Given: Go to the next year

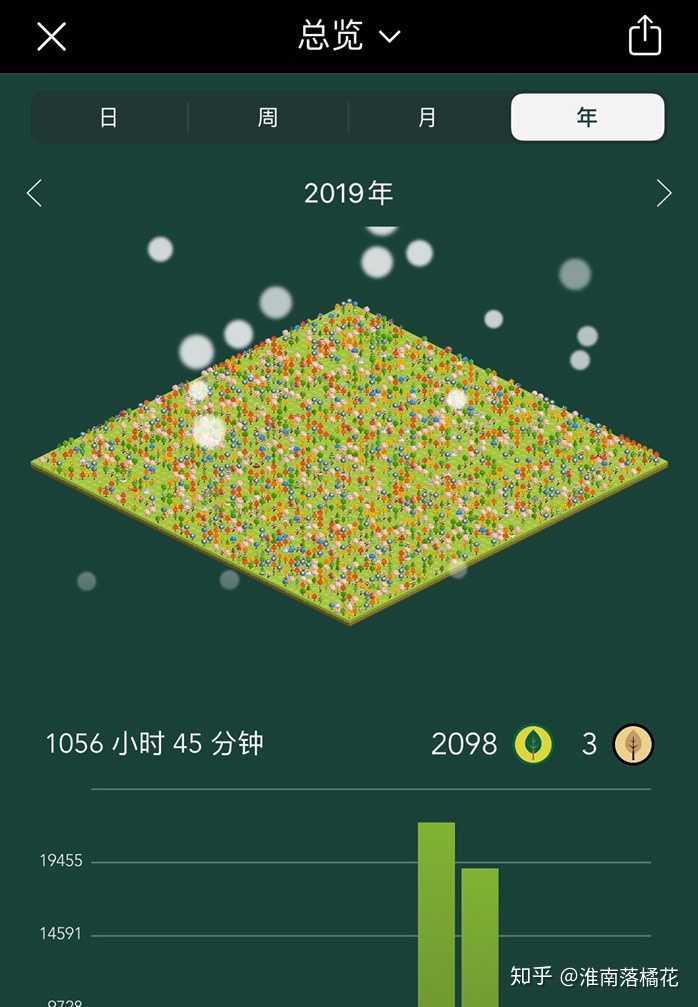Looking at the screenshot, I should [x=663, y=193].
